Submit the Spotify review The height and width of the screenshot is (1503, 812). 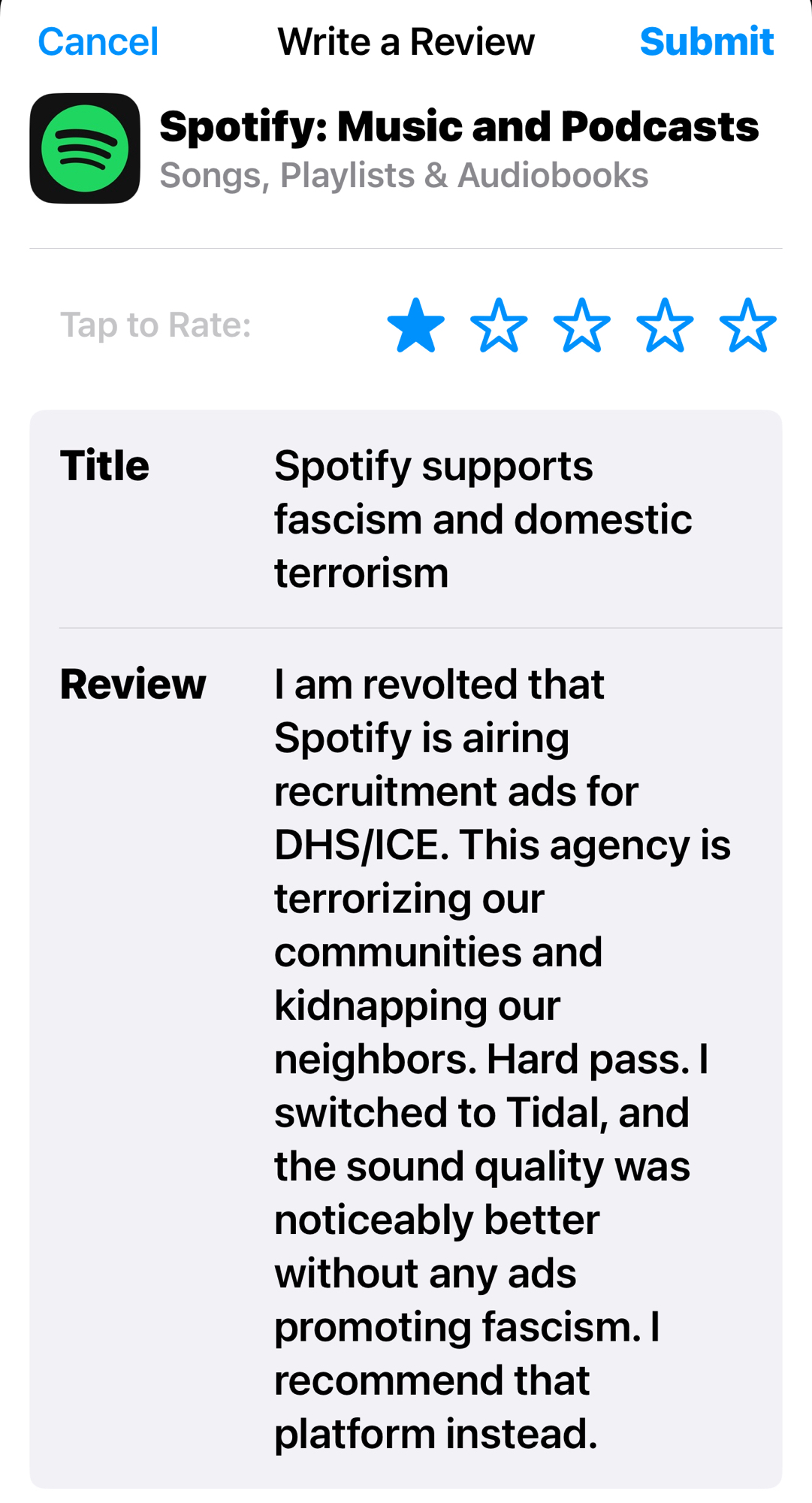pyautogui.click(x=706, y=41)
